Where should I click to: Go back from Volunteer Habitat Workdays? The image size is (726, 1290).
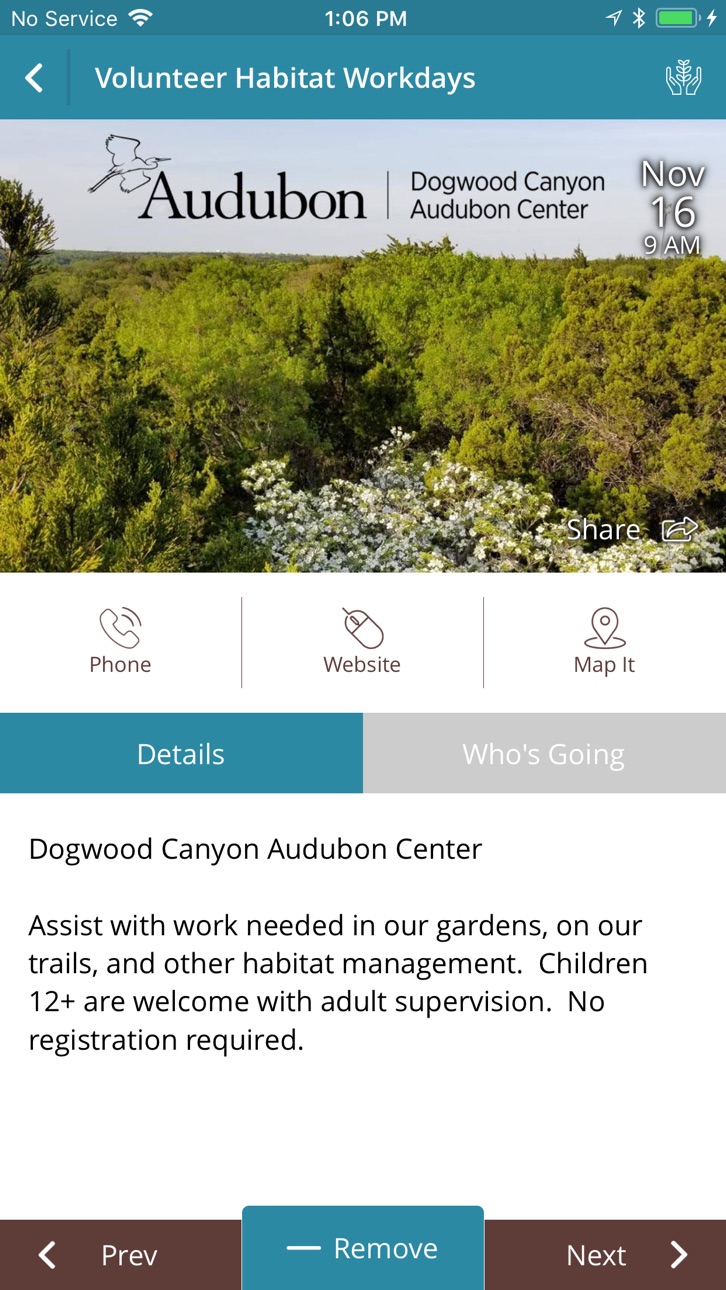pyautogui.click(x=34, y=78)
